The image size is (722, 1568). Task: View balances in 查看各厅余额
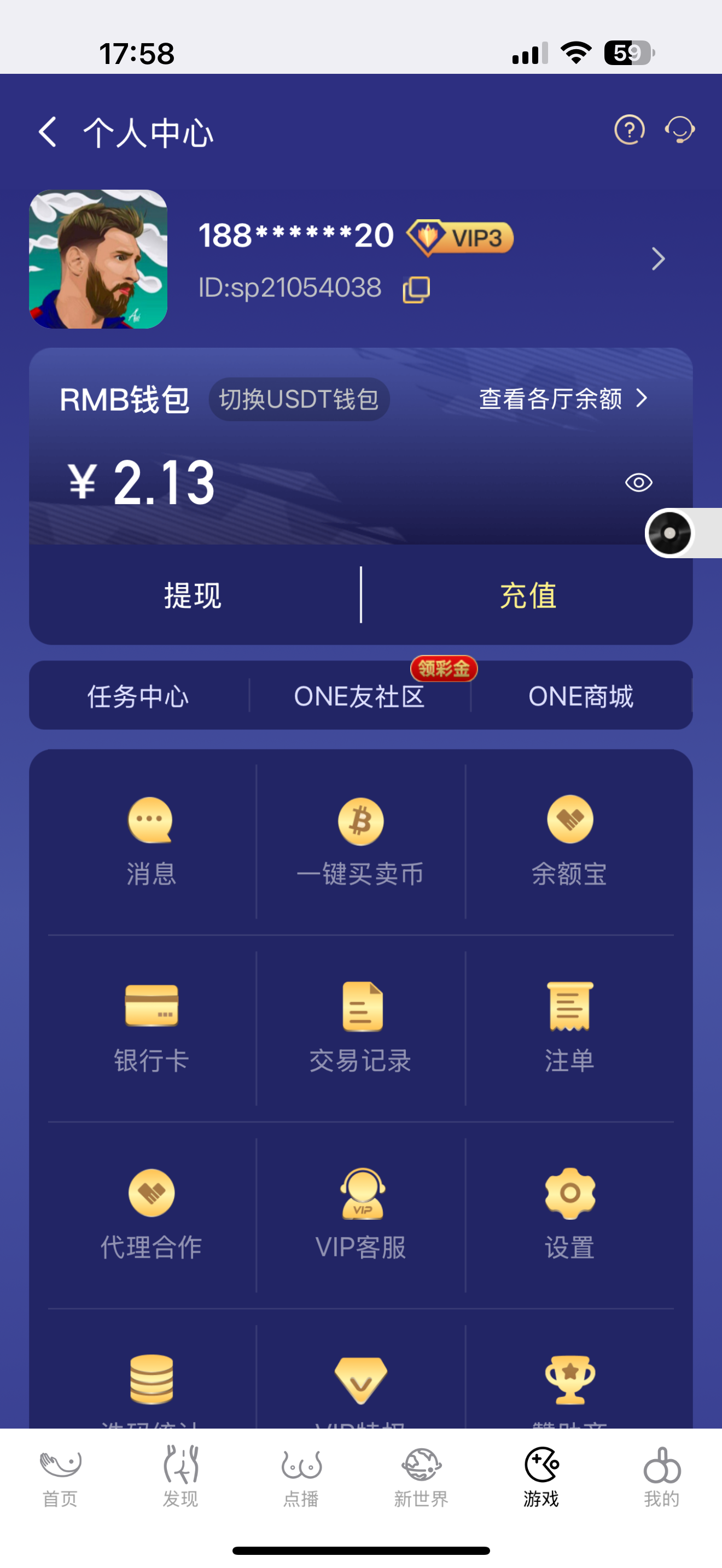(x=562, y=399)
